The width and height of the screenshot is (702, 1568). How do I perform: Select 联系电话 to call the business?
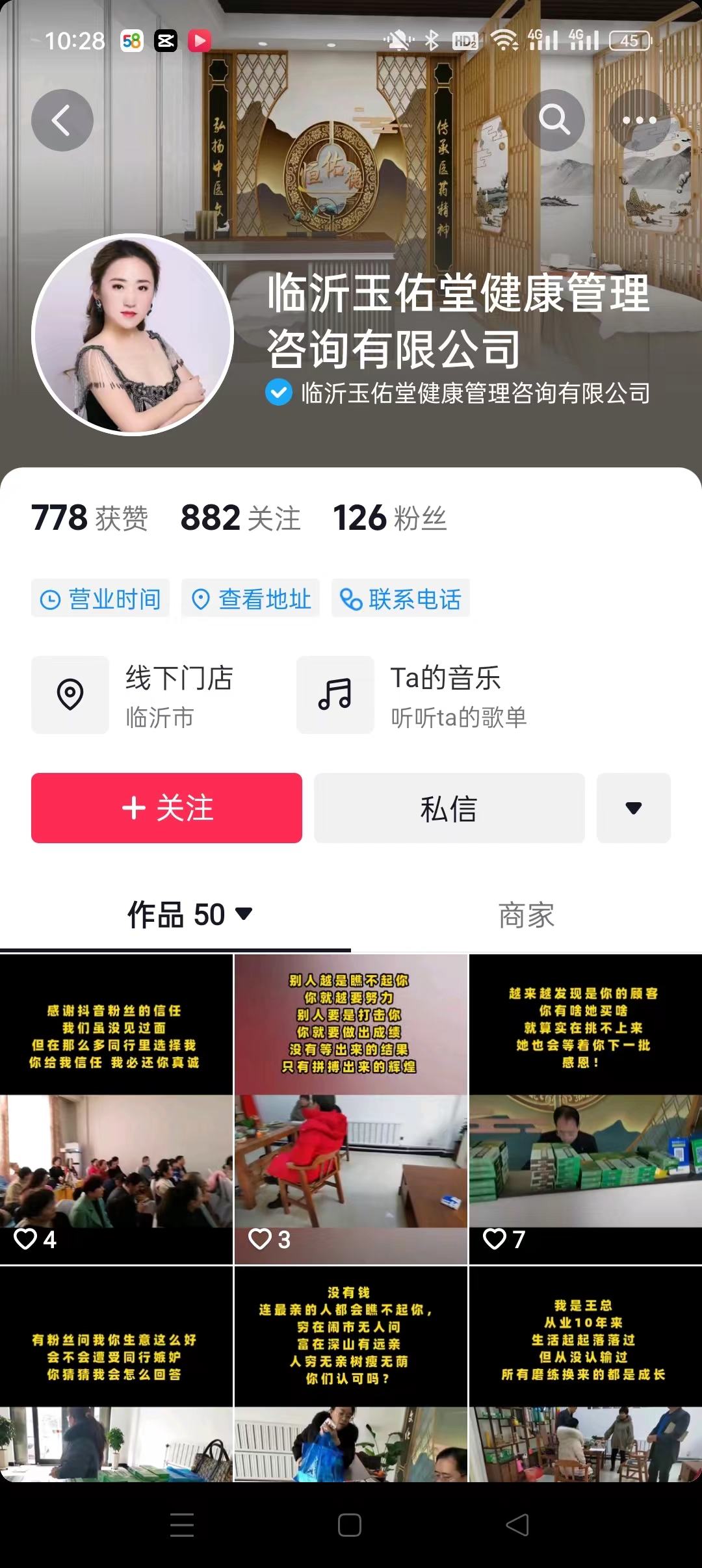(x=401, y=598)
